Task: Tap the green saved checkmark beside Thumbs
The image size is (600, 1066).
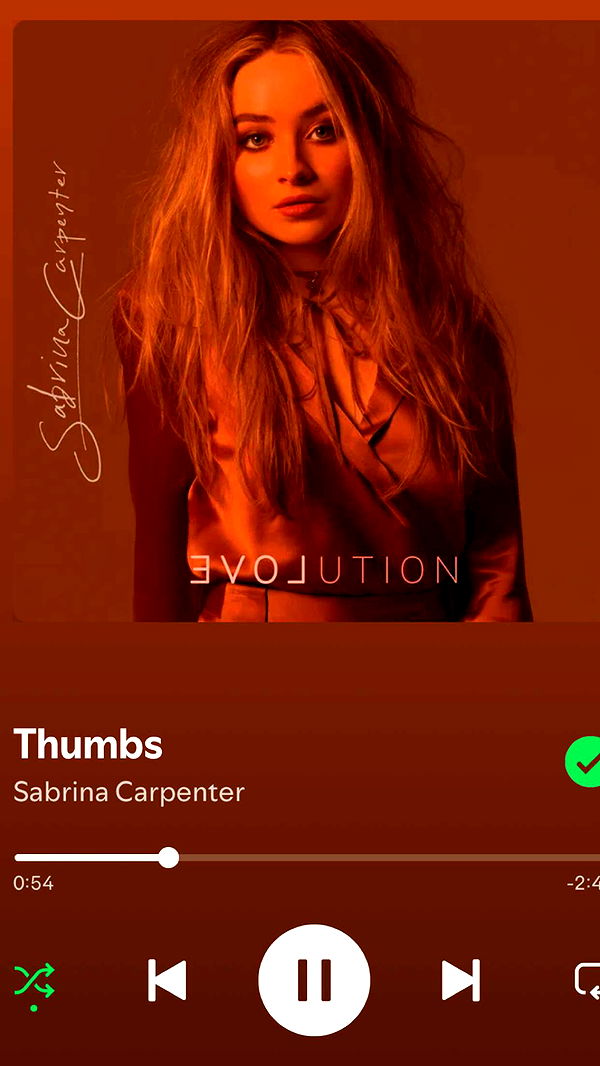Action: click(584, 763)
